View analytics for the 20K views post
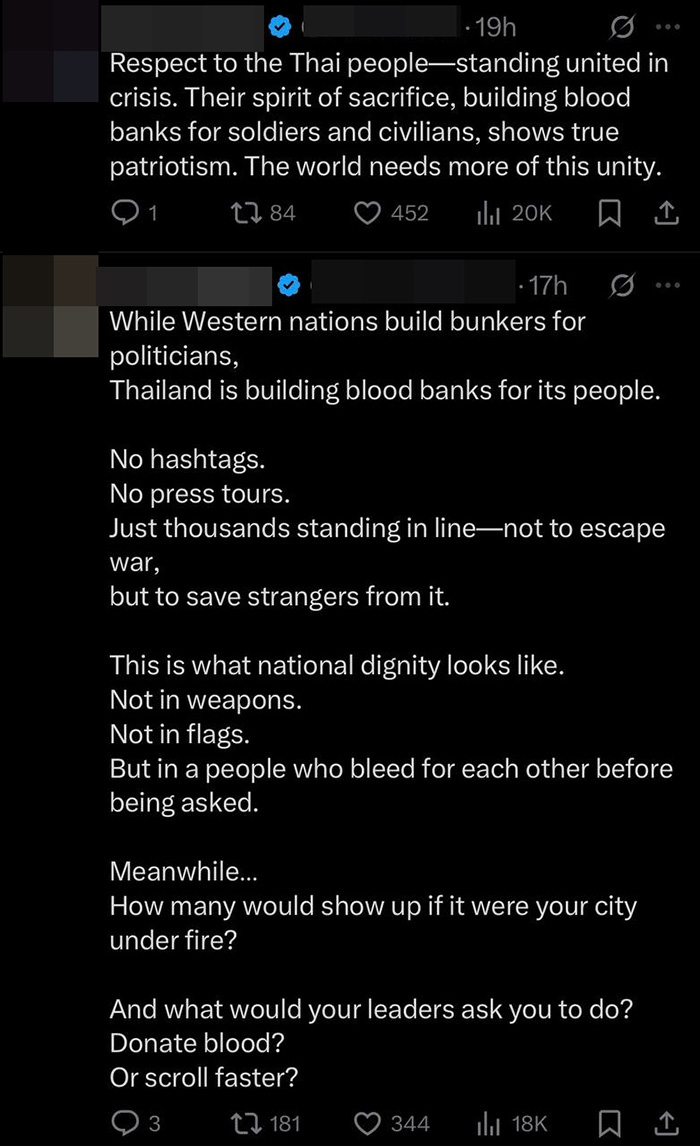 click(489, 212)
